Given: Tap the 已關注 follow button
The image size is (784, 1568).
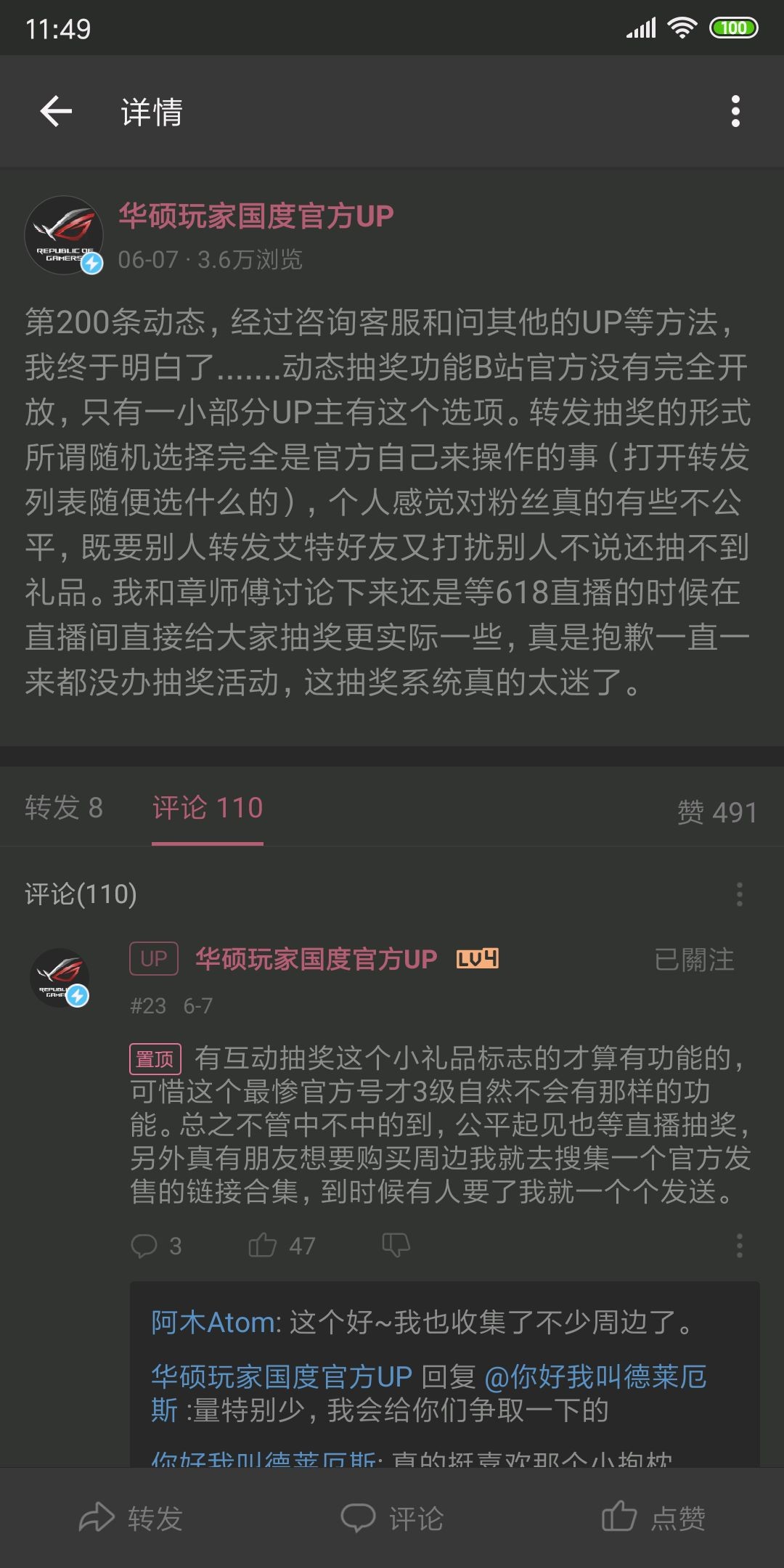Looking at the screenshot, I should (x=694, y=960).
